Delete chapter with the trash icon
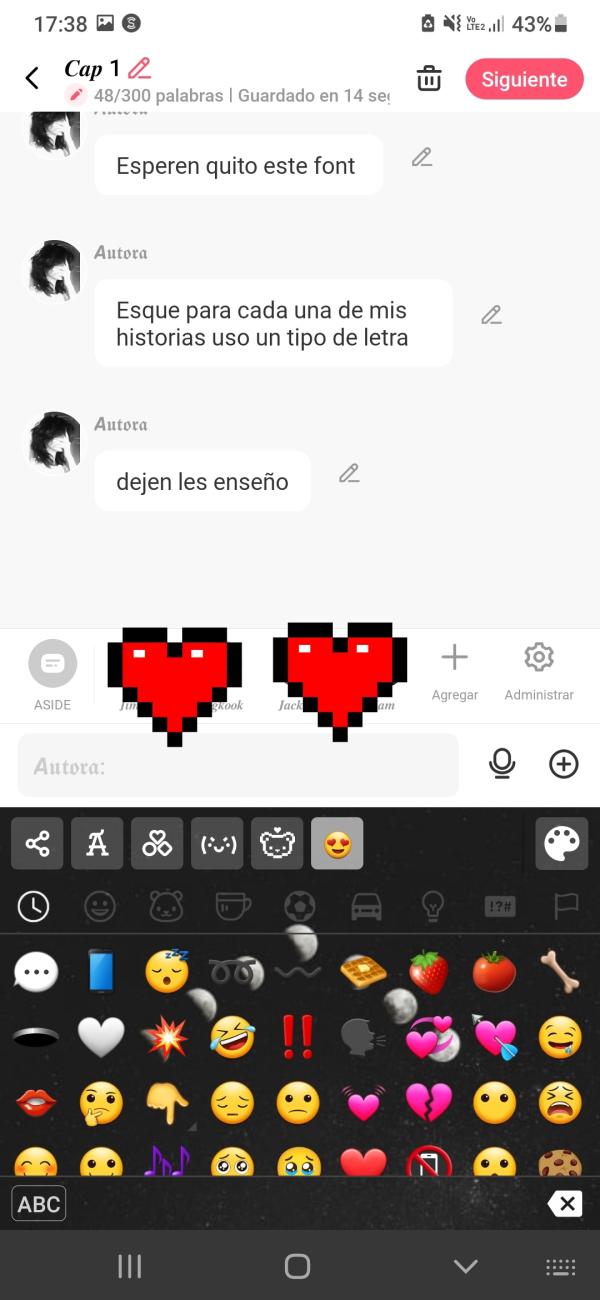The height and width of the screenshot is (1300, 600). coord(429,78)
